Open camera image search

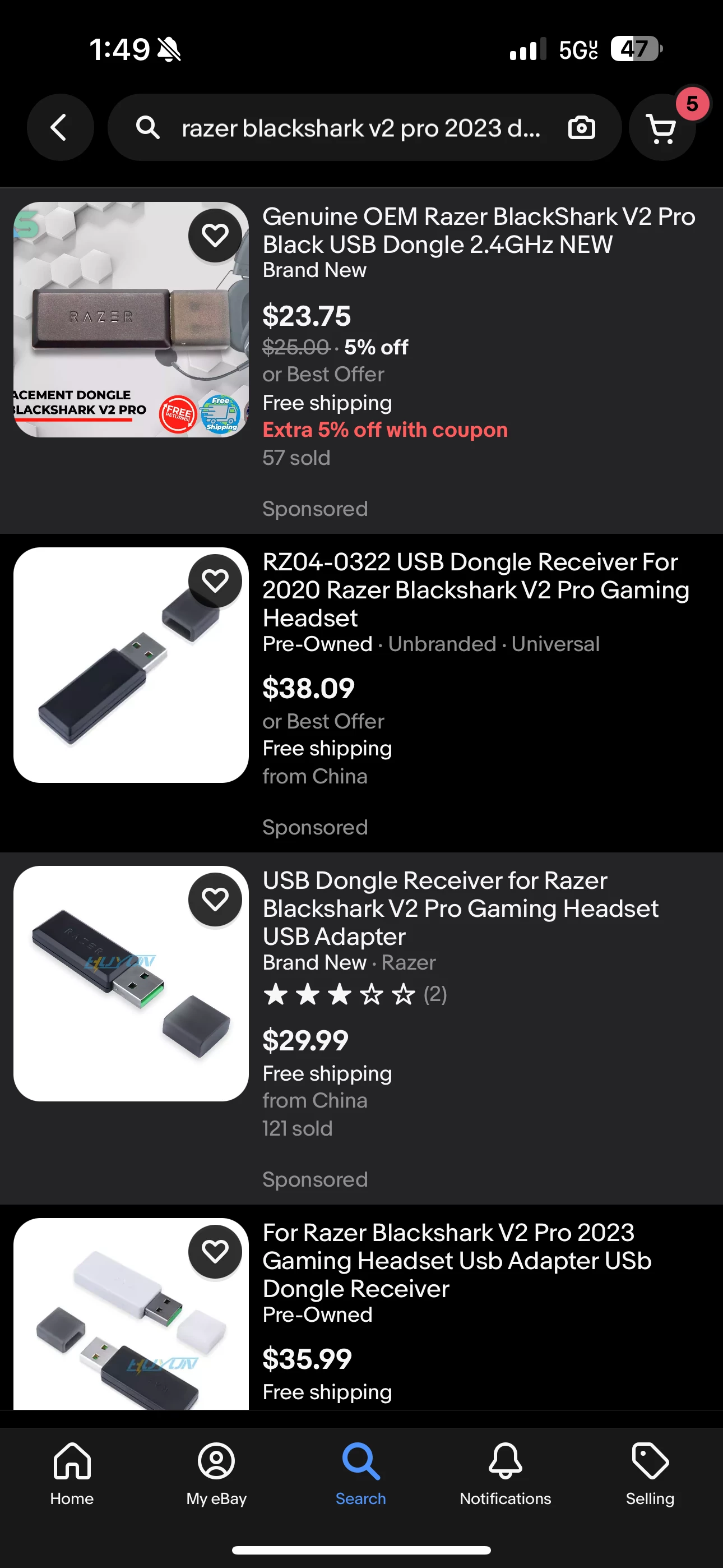pyautogui.click(x=581, y=128)
